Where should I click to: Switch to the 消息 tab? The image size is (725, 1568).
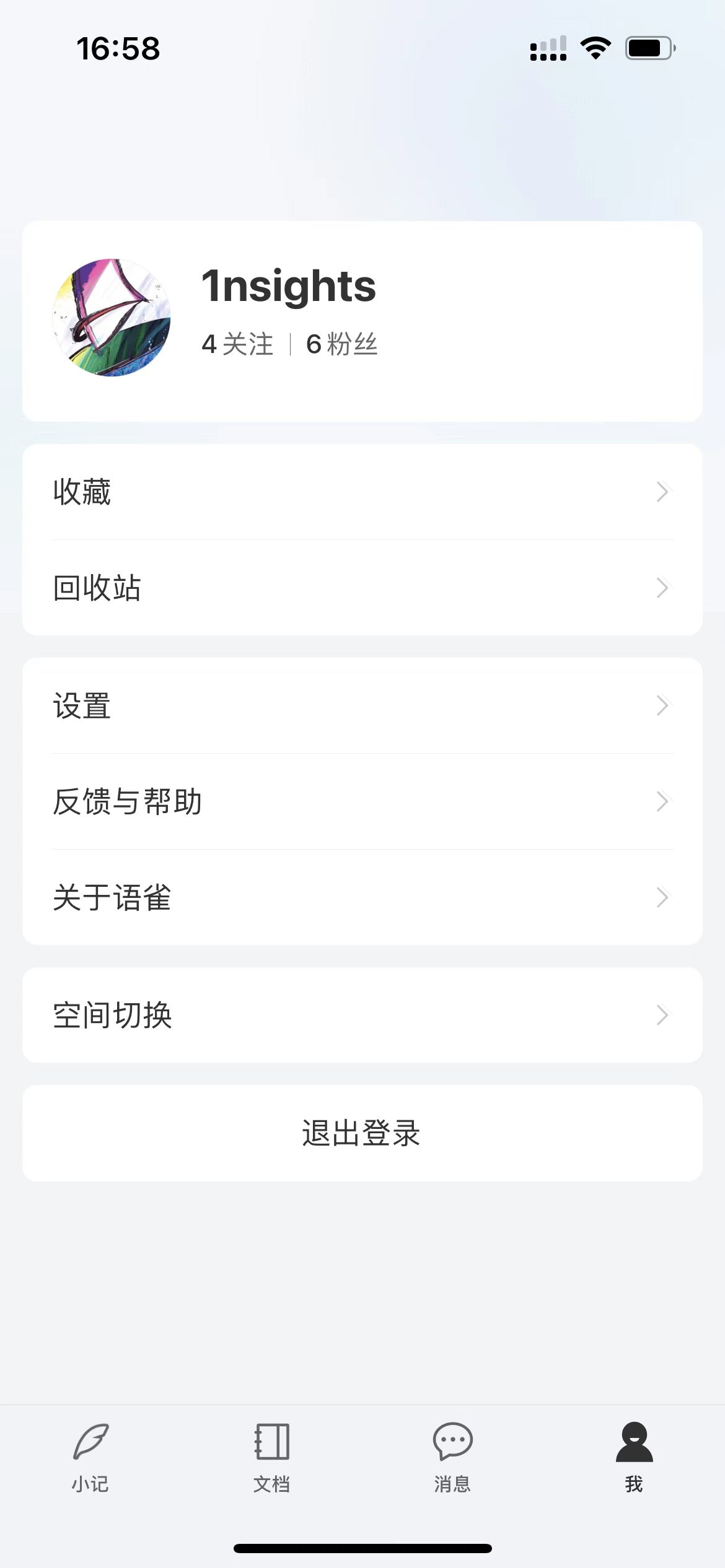[x=452, y=1457]
